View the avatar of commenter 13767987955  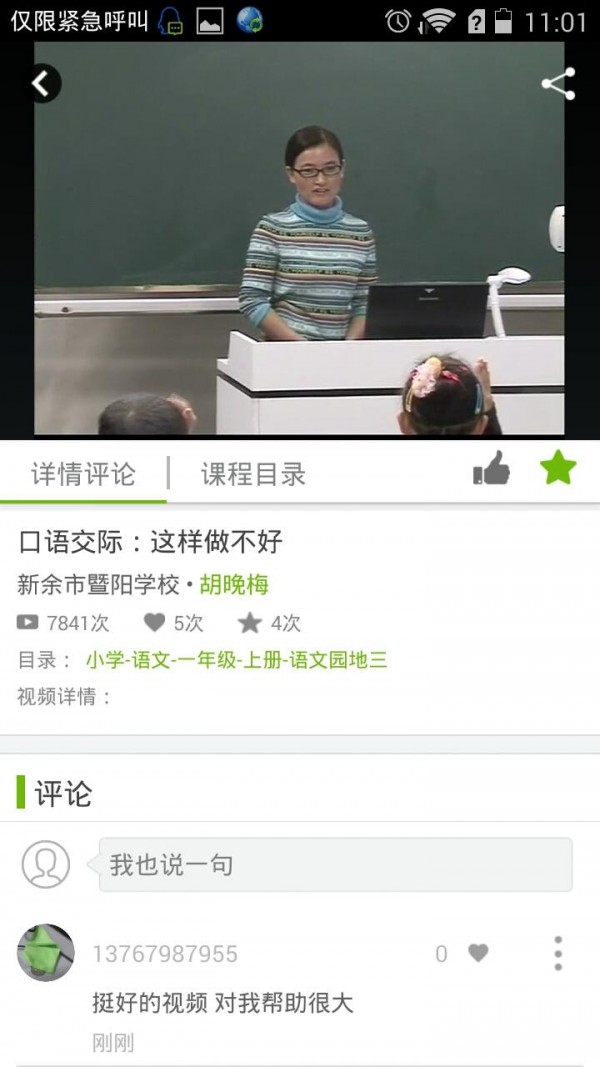click(x=46, y=952)
